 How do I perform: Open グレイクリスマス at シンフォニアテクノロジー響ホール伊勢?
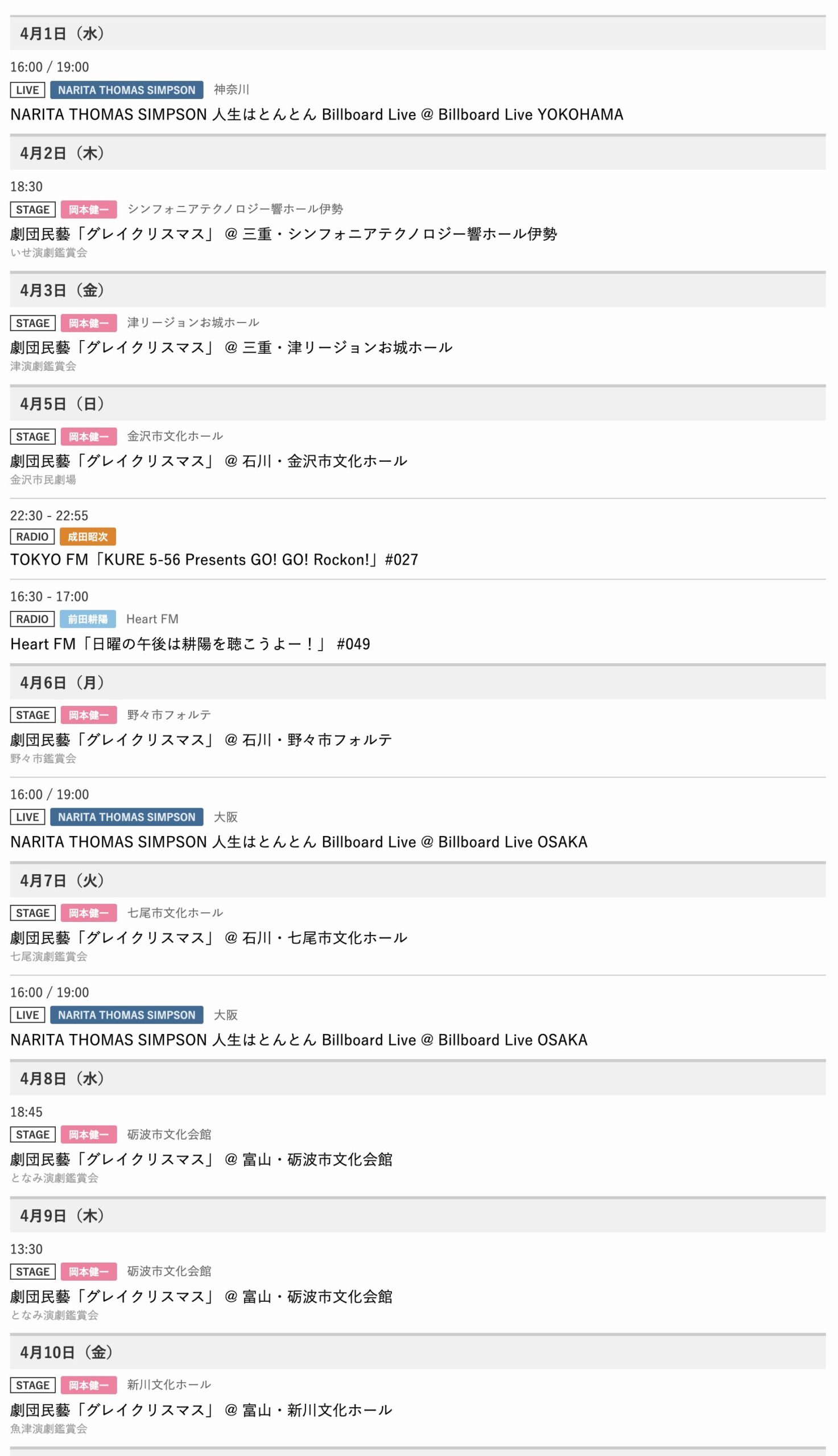pos(283,234)
